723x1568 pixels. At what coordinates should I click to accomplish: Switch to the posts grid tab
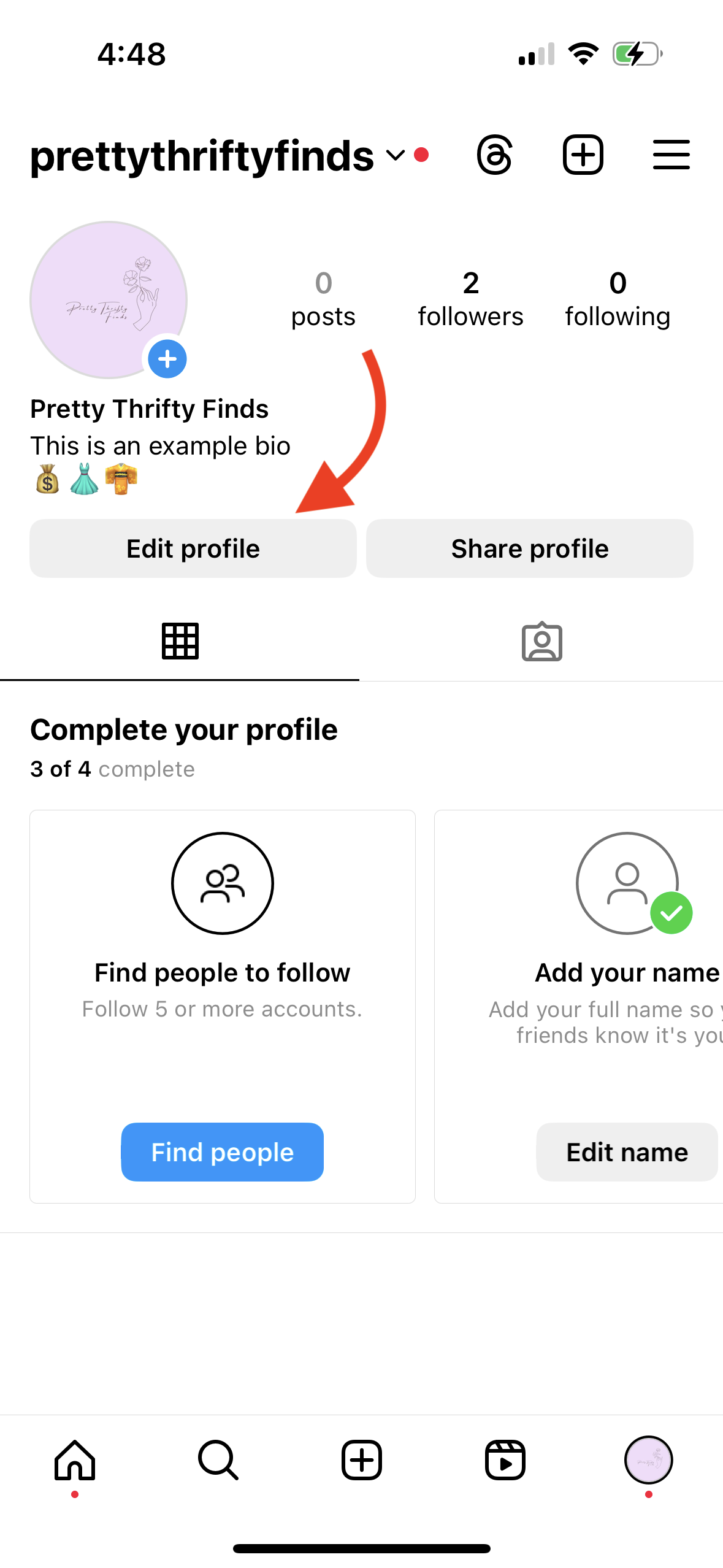click(180, 640)
